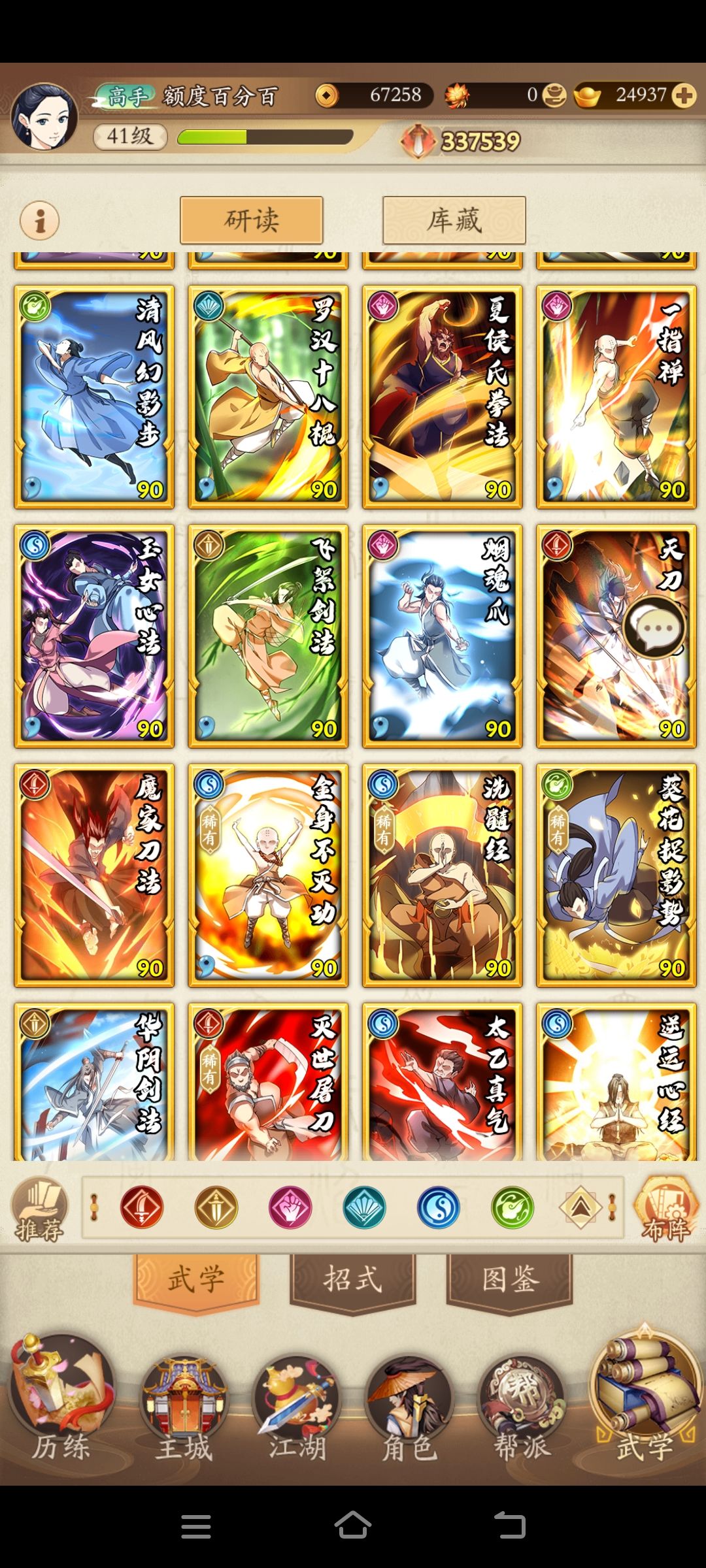The height and width of the screenshot is (1568, 706).
Task: View the 夏侯氏拳法 card
Action: click(x=443, y=397)
